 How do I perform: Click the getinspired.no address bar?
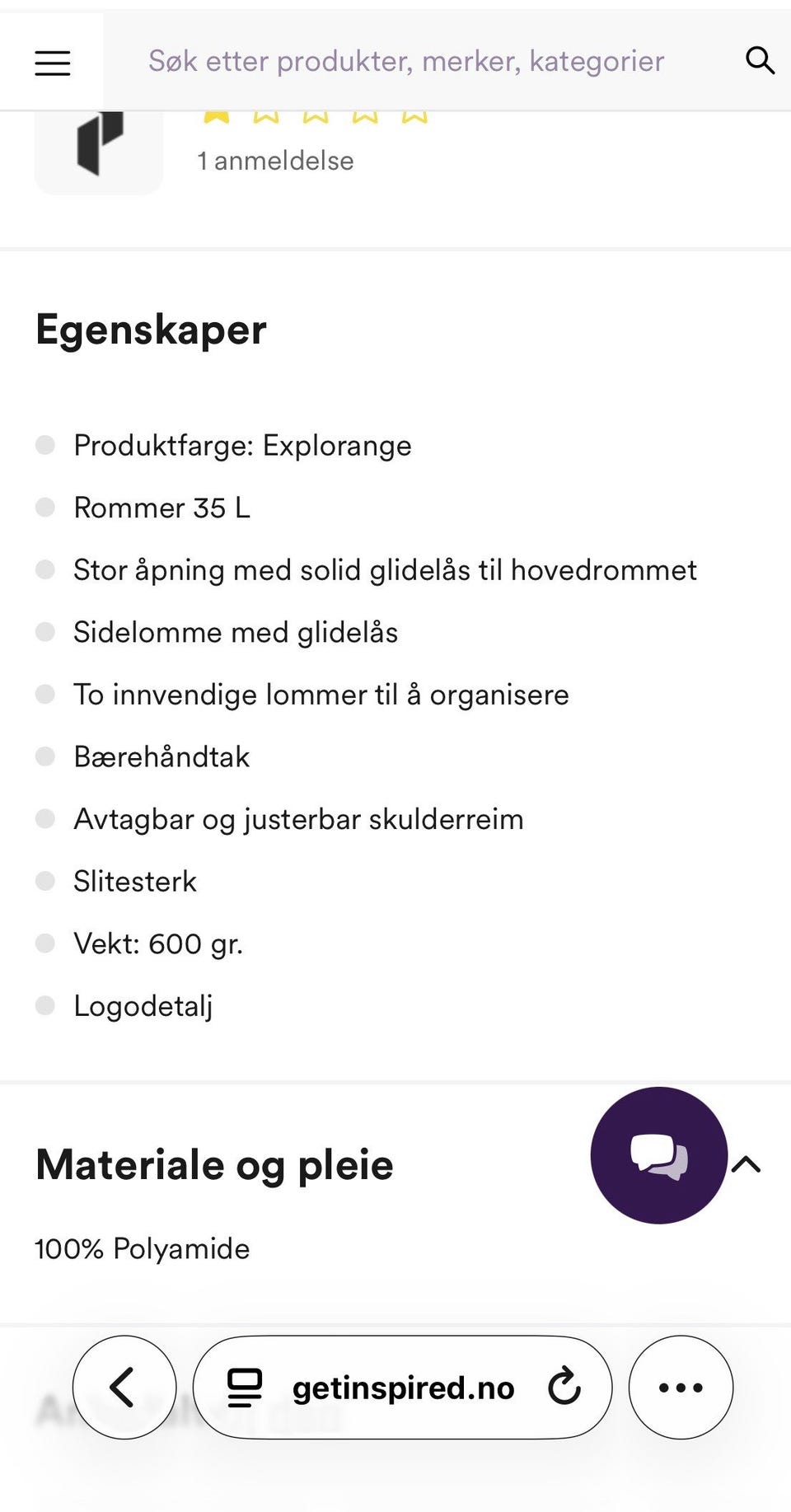tap(404, 1387)
